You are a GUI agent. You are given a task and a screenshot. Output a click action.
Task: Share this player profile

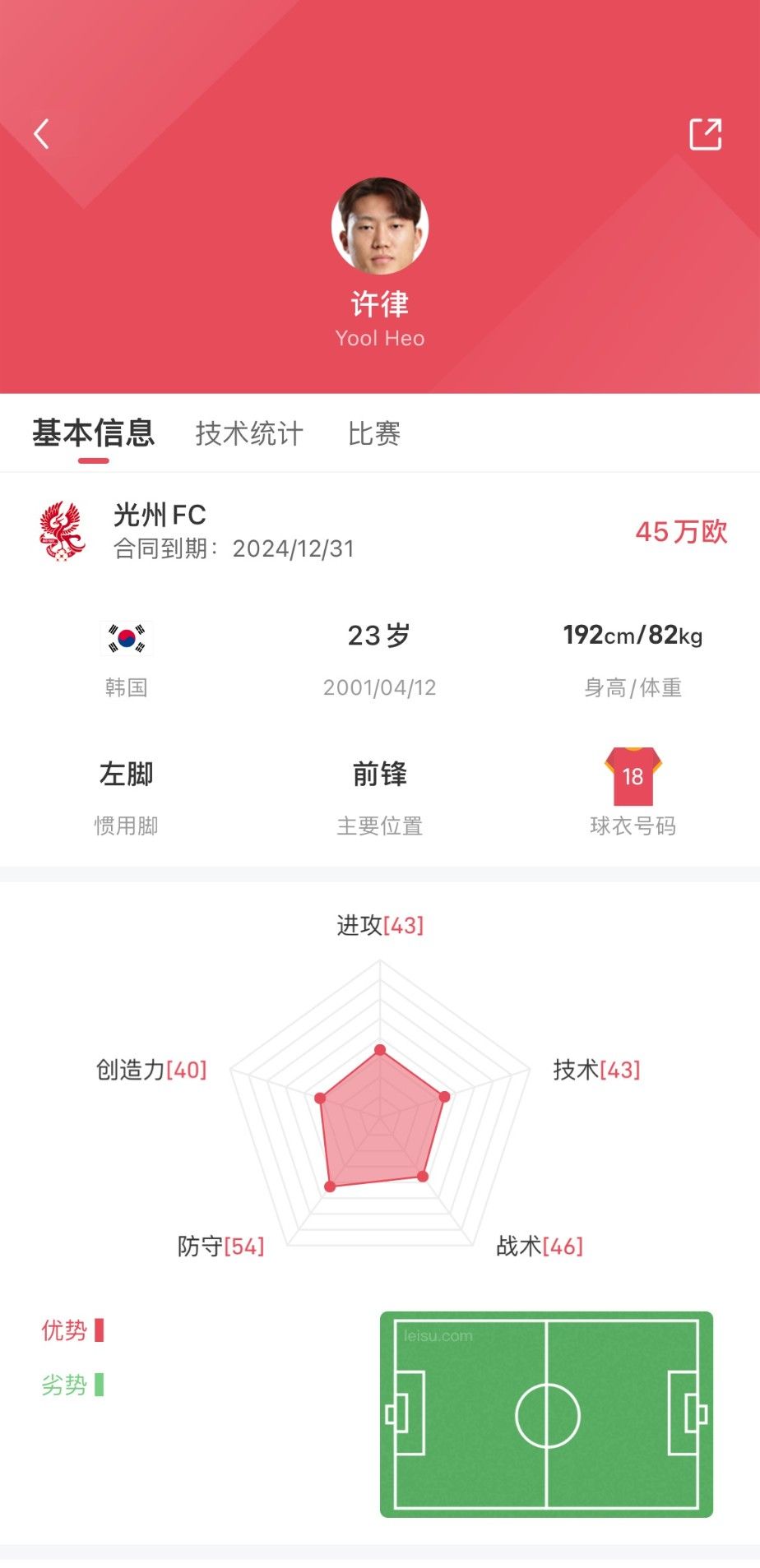click(x=705, y=134)
